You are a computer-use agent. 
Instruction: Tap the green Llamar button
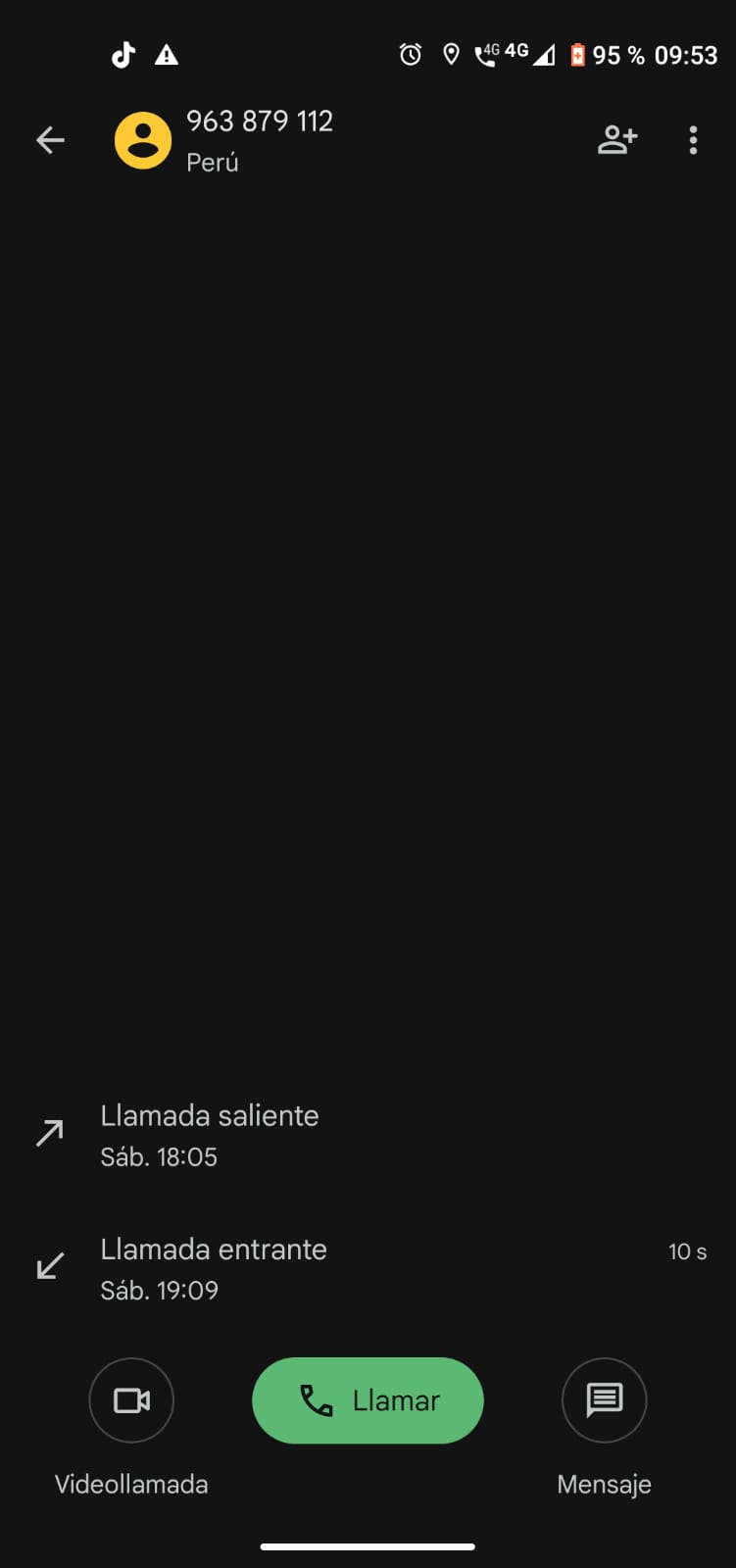pyautogui.click(x=368, y=1400)
